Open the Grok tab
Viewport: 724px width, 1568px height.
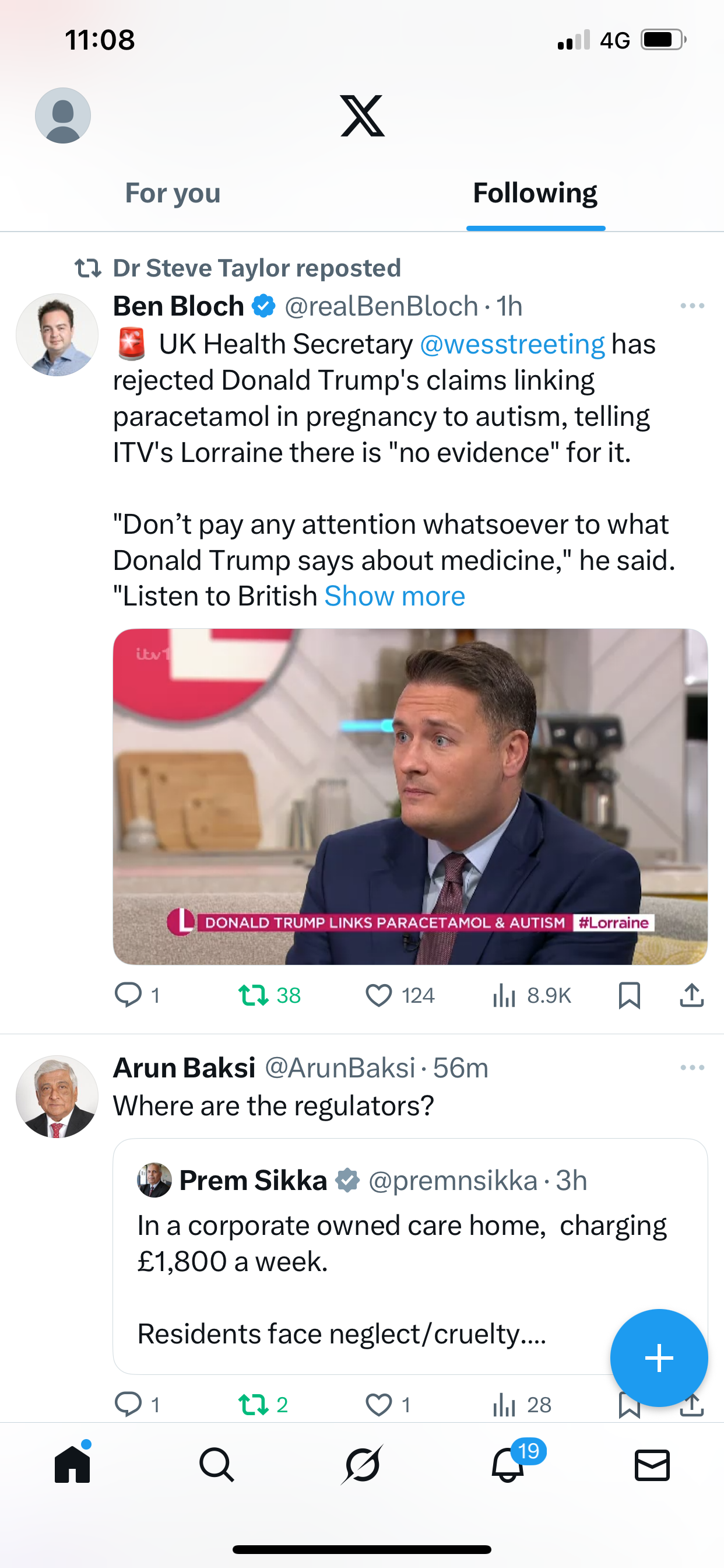(362, 1465)
